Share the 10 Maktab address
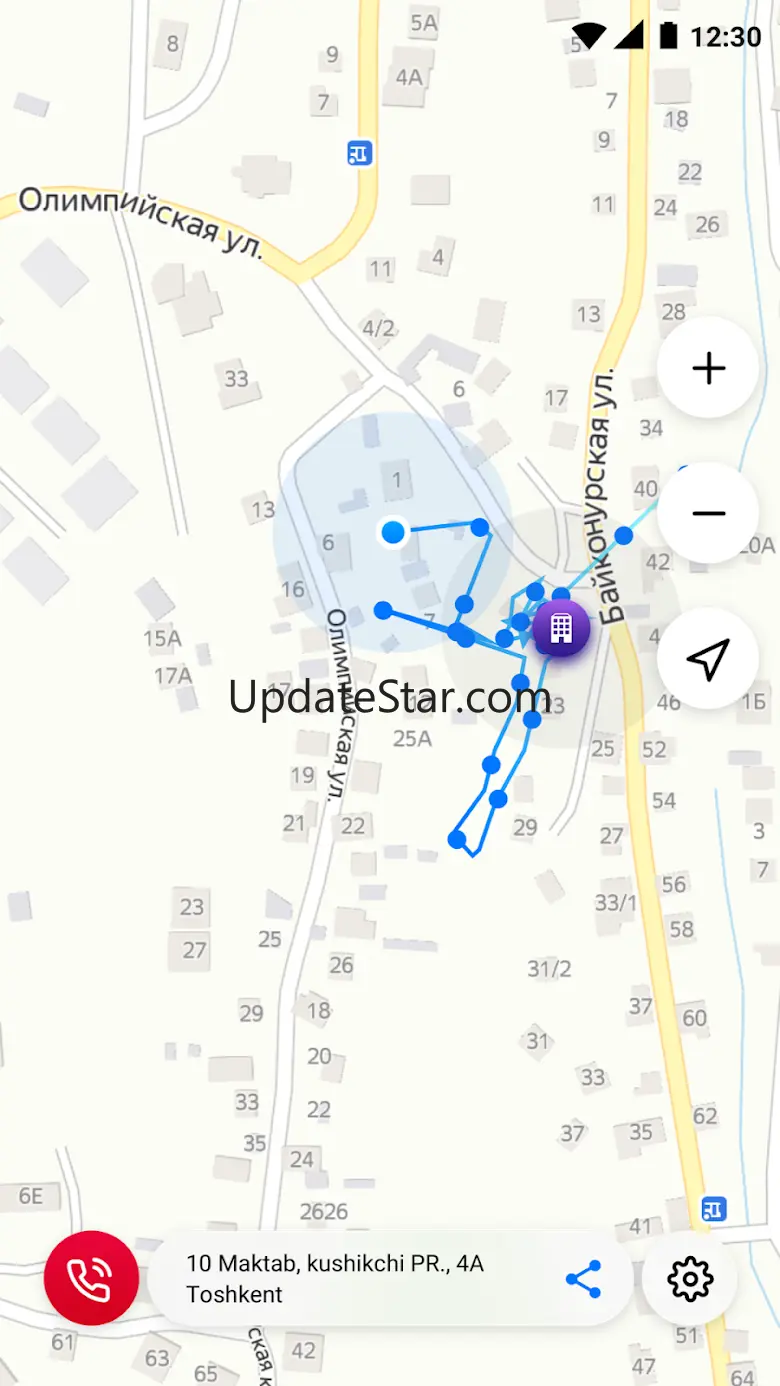The height and width of the screenshot is (1386, 780). coord(583,1279)
